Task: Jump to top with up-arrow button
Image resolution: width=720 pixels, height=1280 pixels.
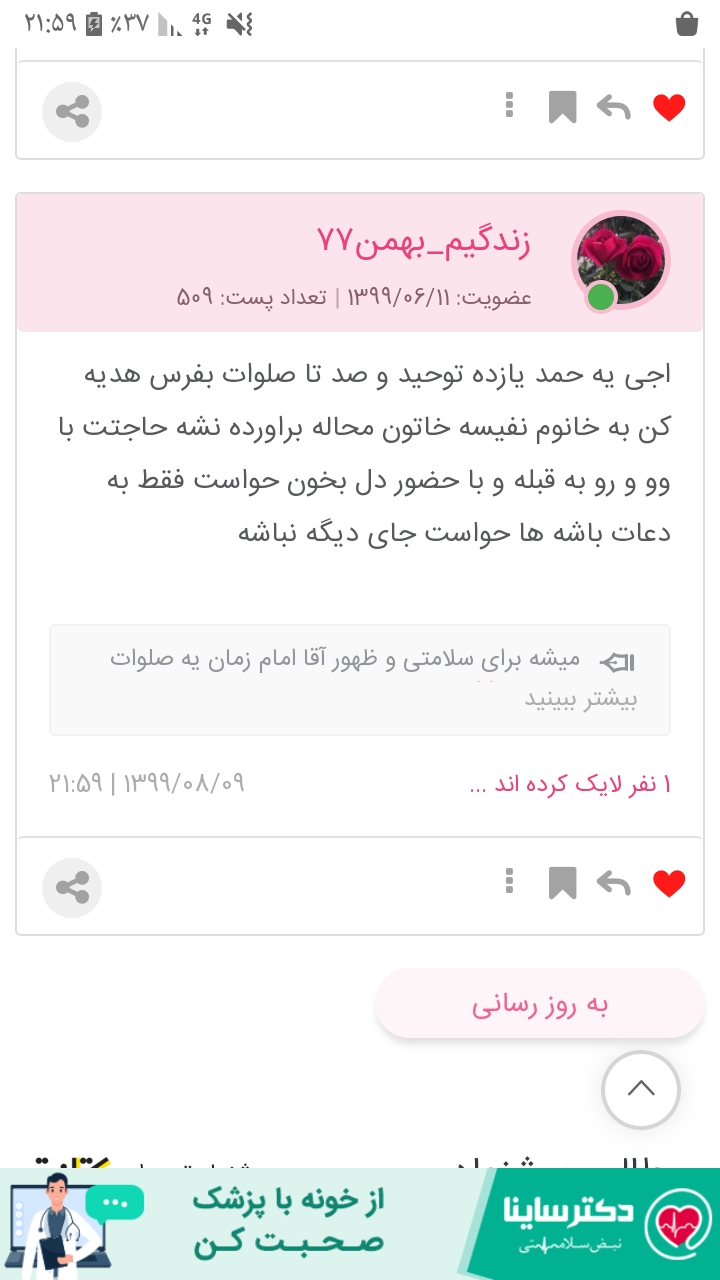Action: [641, 1090]
